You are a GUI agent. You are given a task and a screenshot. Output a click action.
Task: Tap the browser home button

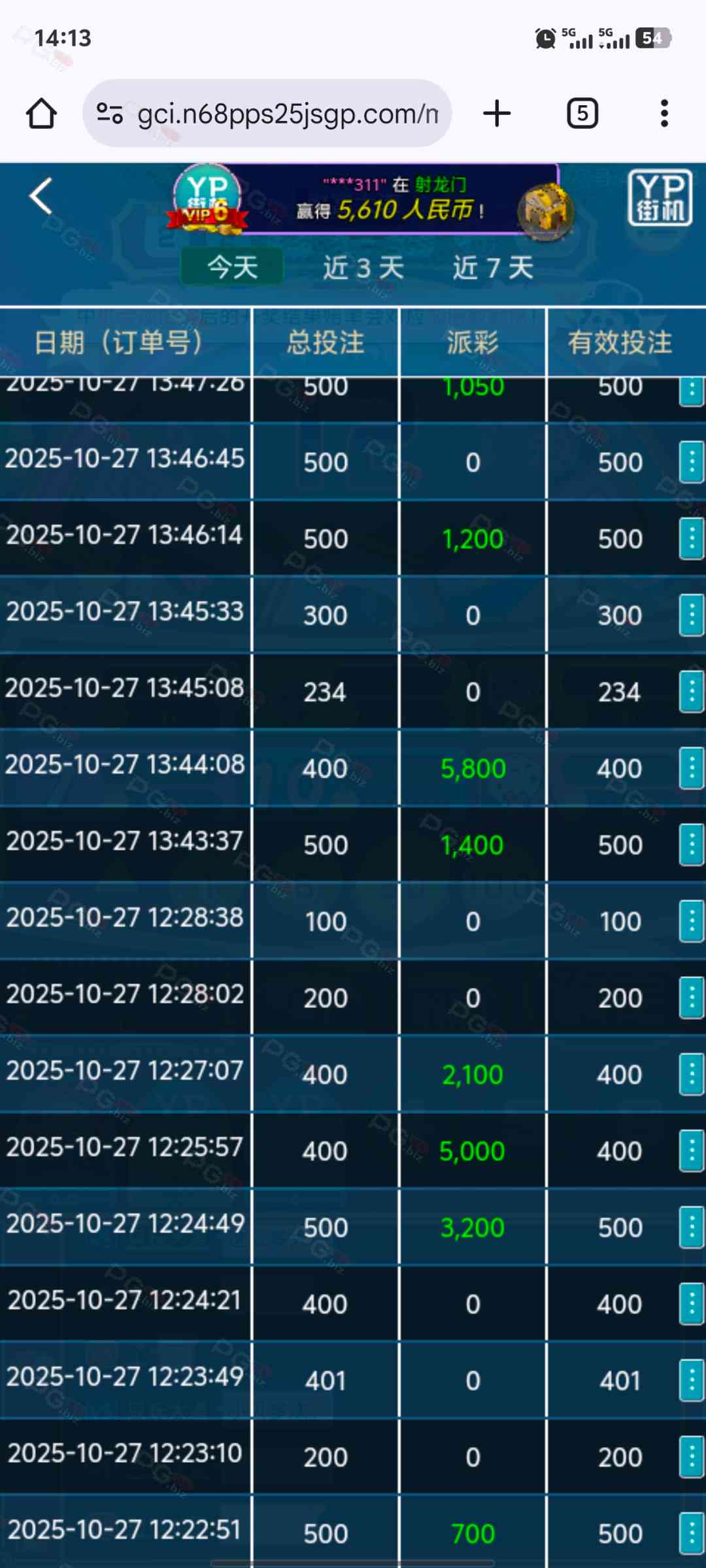coord(41,114)
